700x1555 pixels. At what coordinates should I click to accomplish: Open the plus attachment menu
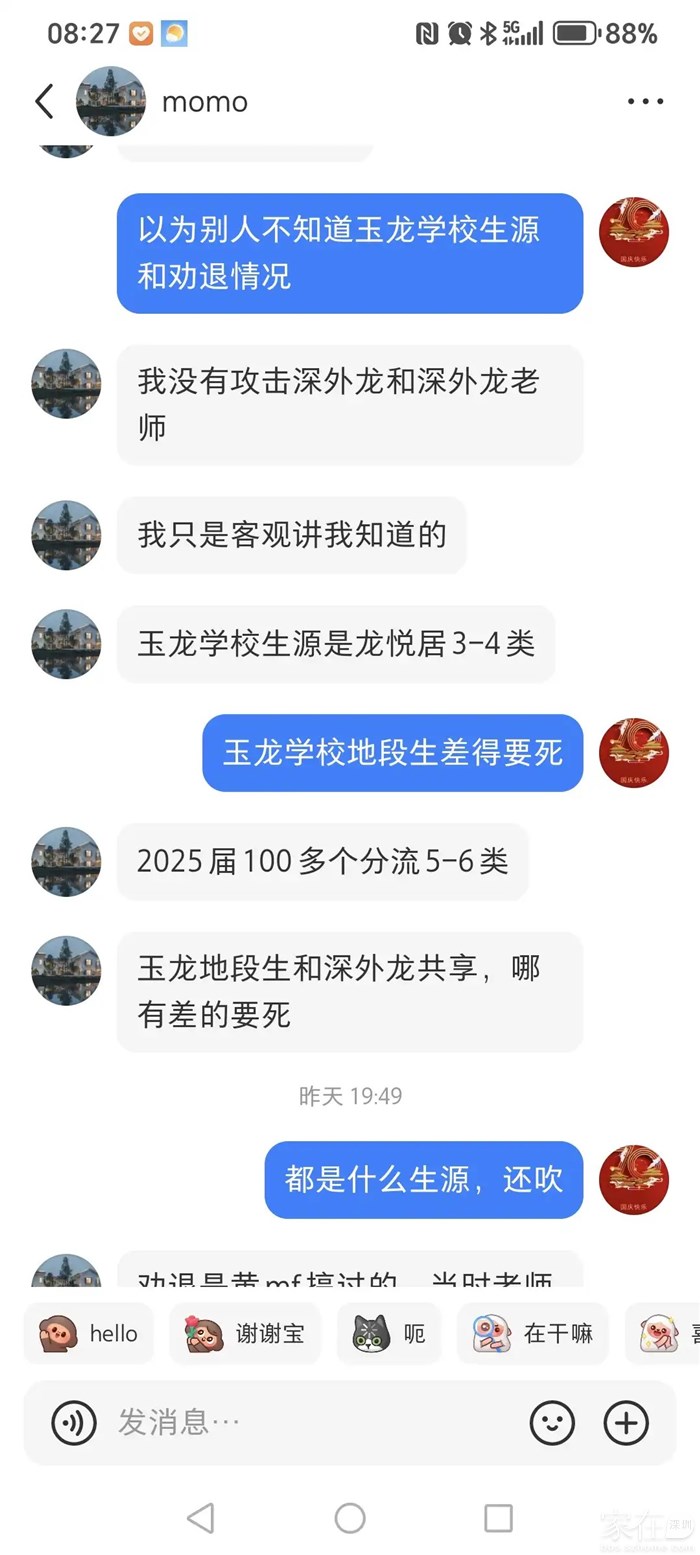pos(626,1422)
